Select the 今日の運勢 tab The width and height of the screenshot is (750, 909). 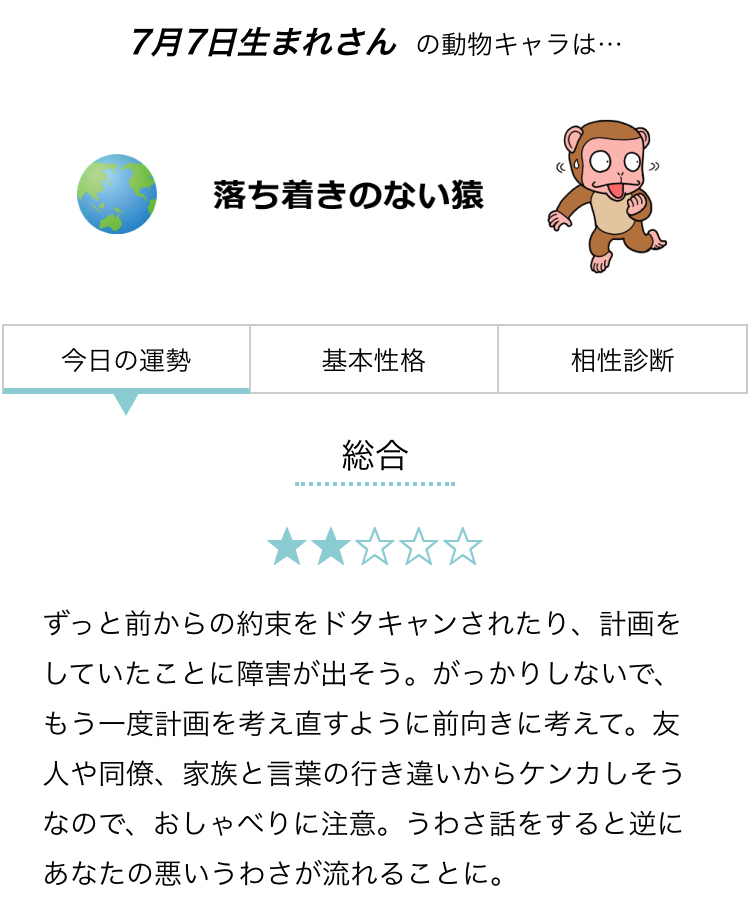click(x=126, y=360)
